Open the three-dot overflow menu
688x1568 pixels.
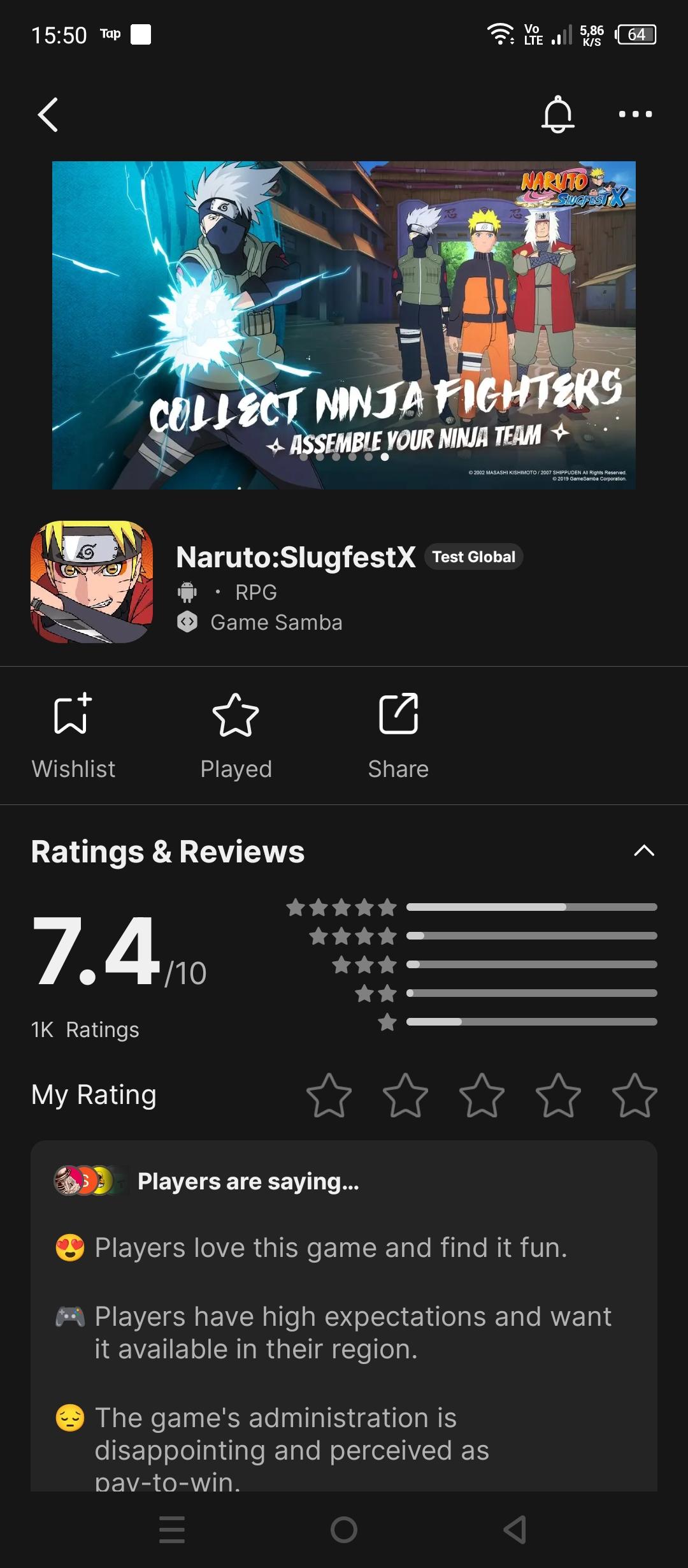click(x=635, y=115)
